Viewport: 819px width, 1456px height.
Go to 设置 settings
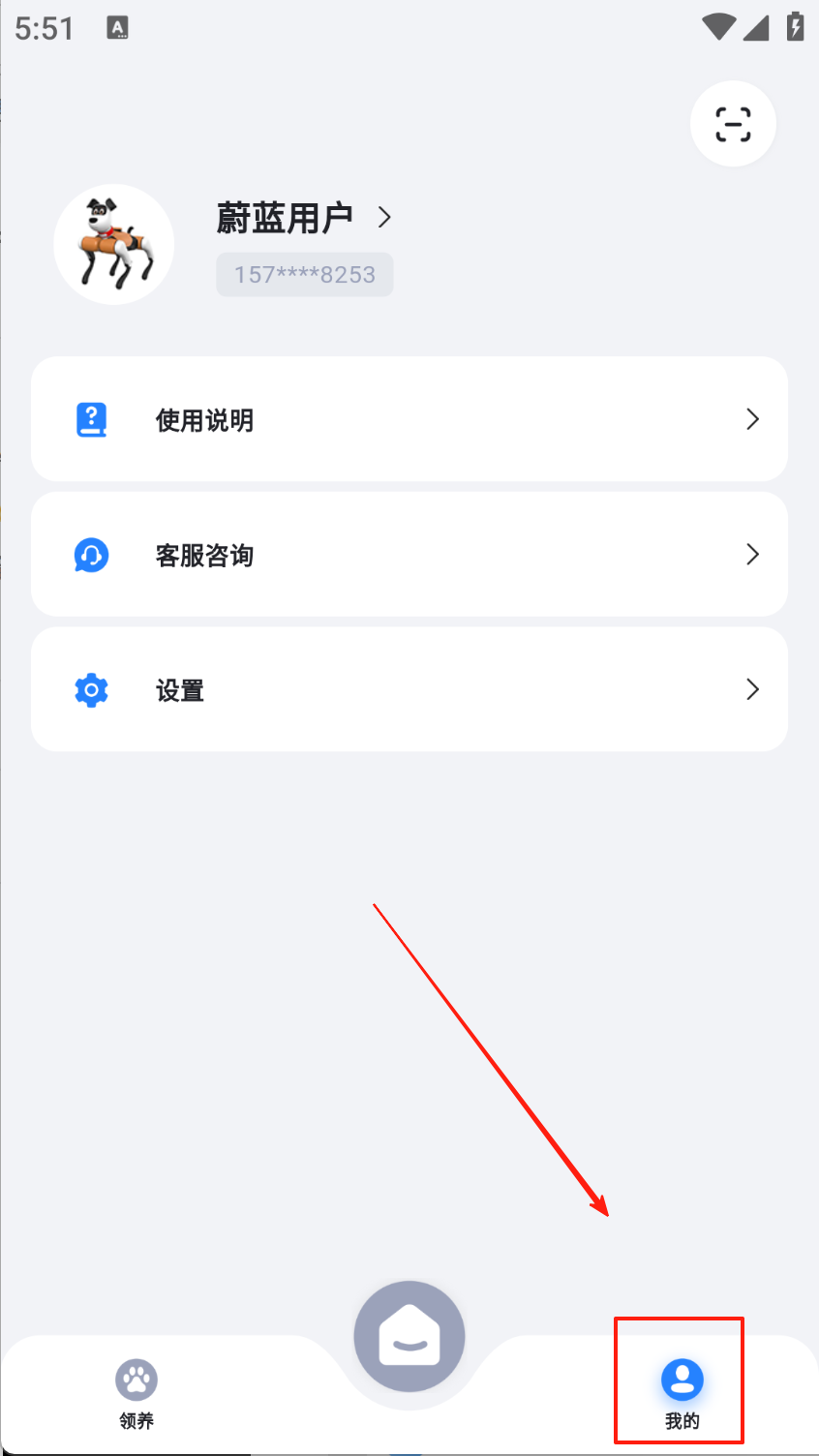click(x=409, y=689)
